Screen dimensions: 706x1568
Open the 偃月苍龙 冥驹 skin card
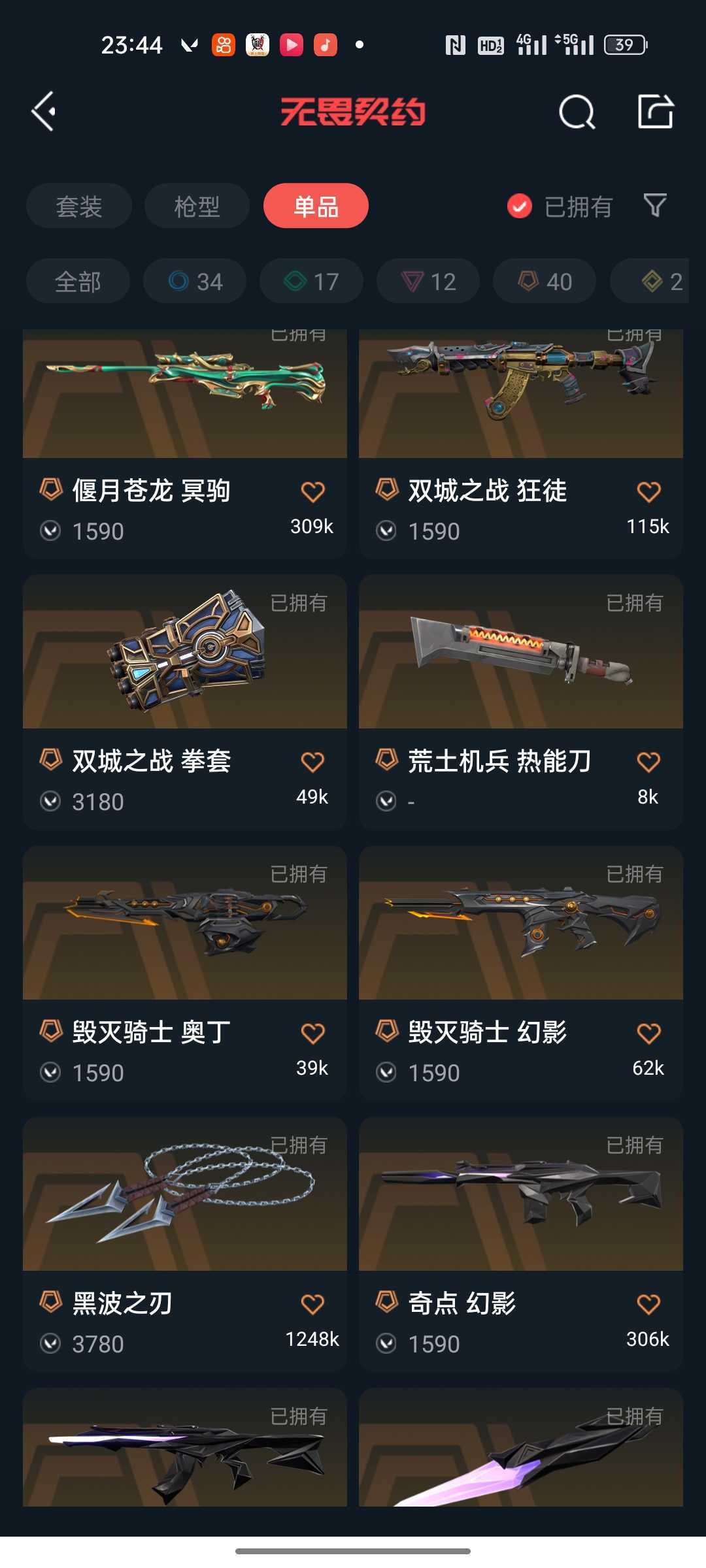pos(185,444)
